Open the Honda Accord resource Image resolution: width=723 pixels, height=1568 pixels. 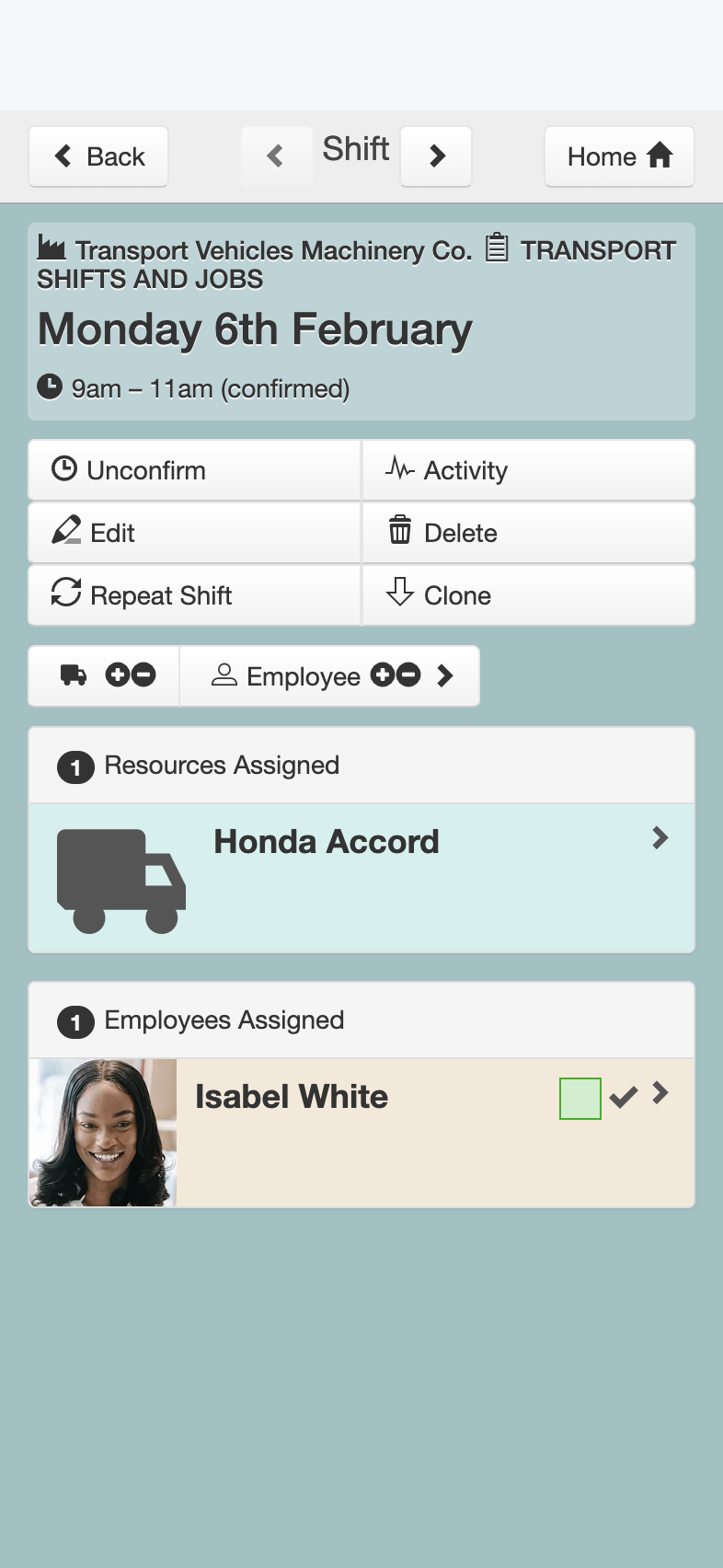point(361,878)
